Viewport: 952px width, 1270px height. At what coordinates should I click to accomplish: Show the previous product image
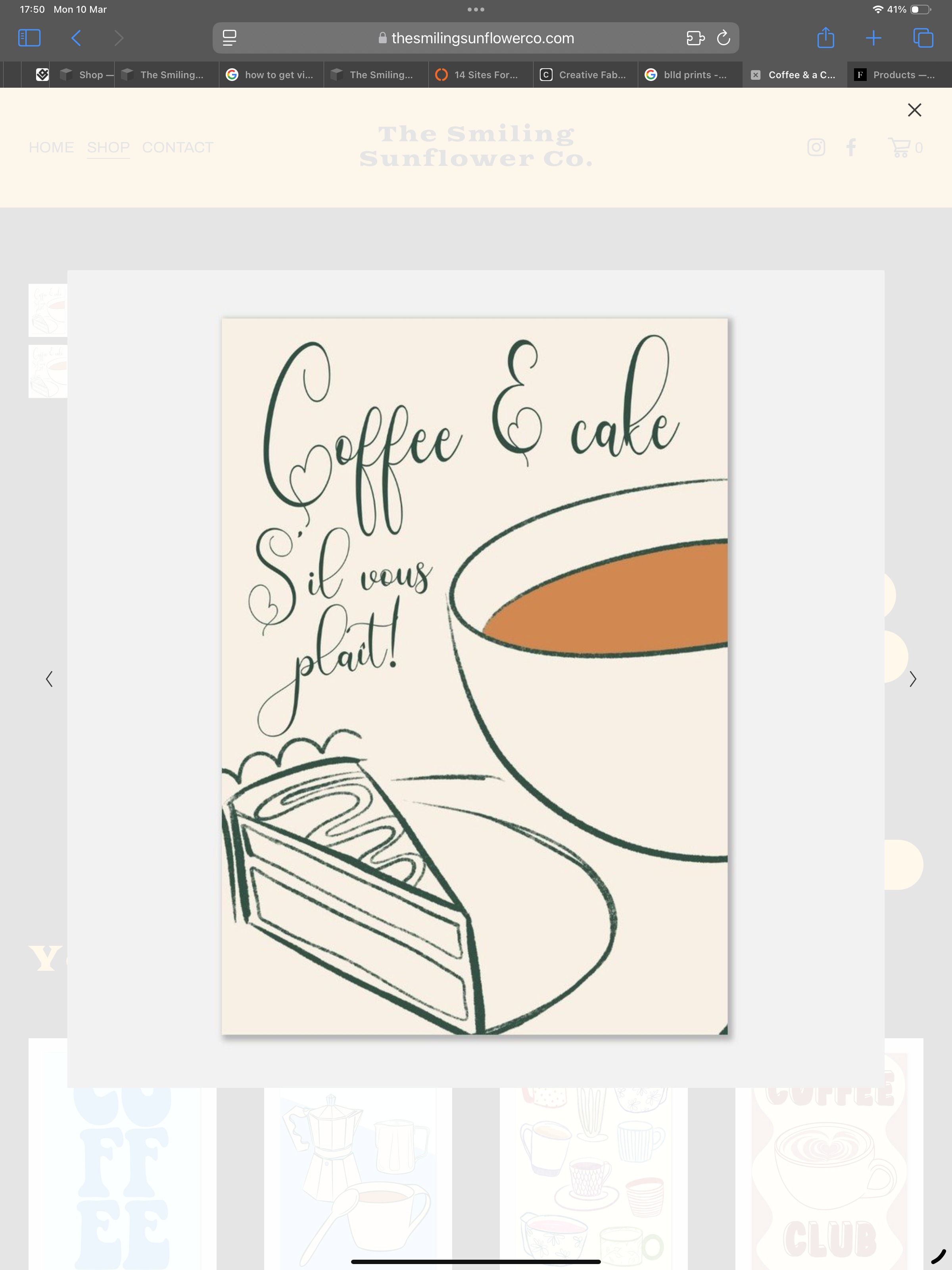tap(49, 679)
